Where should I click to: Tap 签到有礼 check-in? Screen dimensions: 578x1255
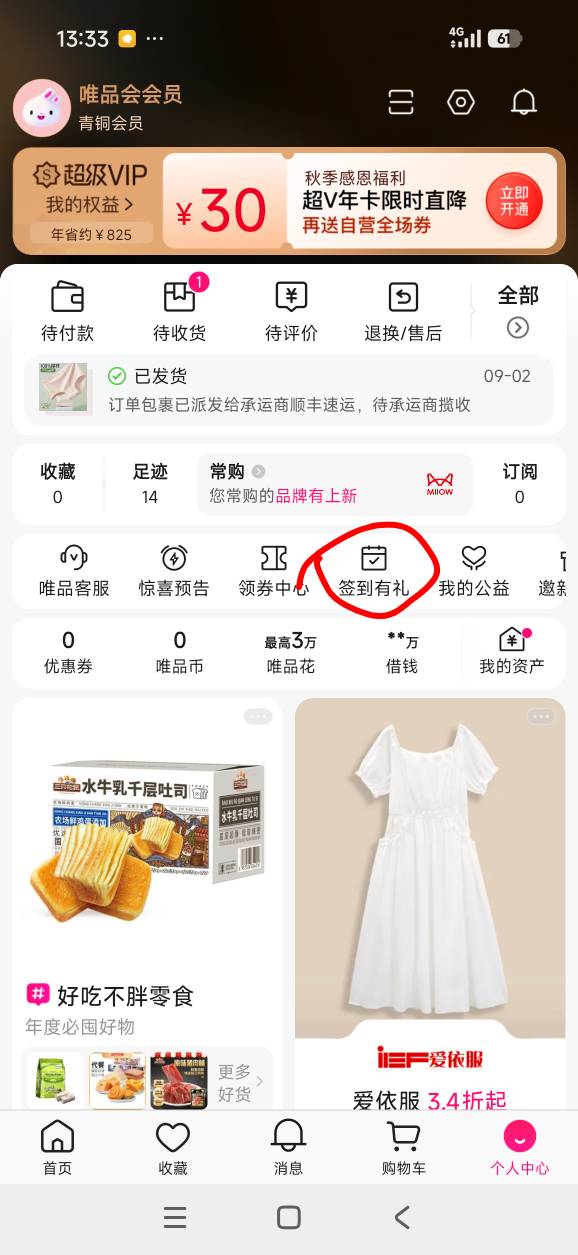coord(374,572)
